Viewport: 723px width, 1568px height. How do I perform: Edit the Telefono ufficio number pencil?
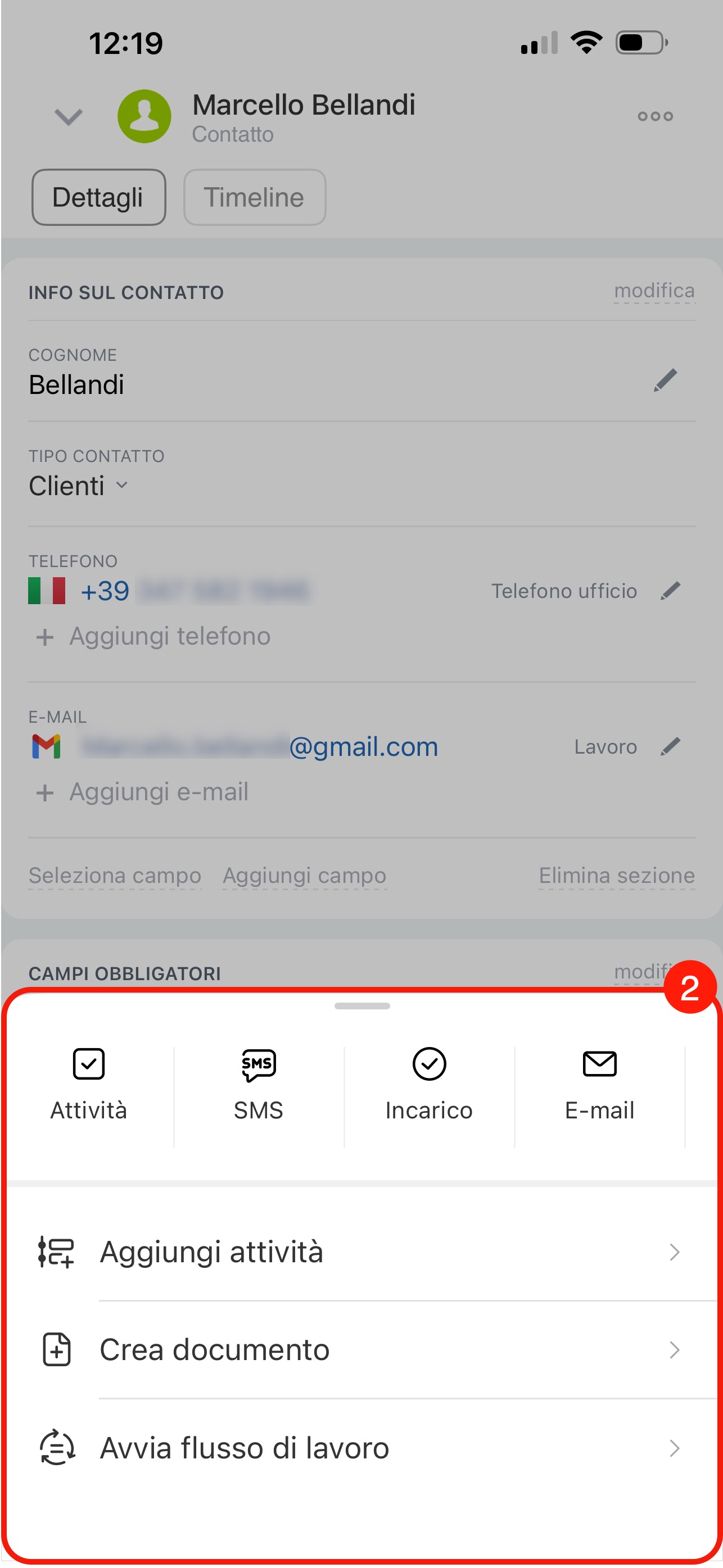coord(670,591)
